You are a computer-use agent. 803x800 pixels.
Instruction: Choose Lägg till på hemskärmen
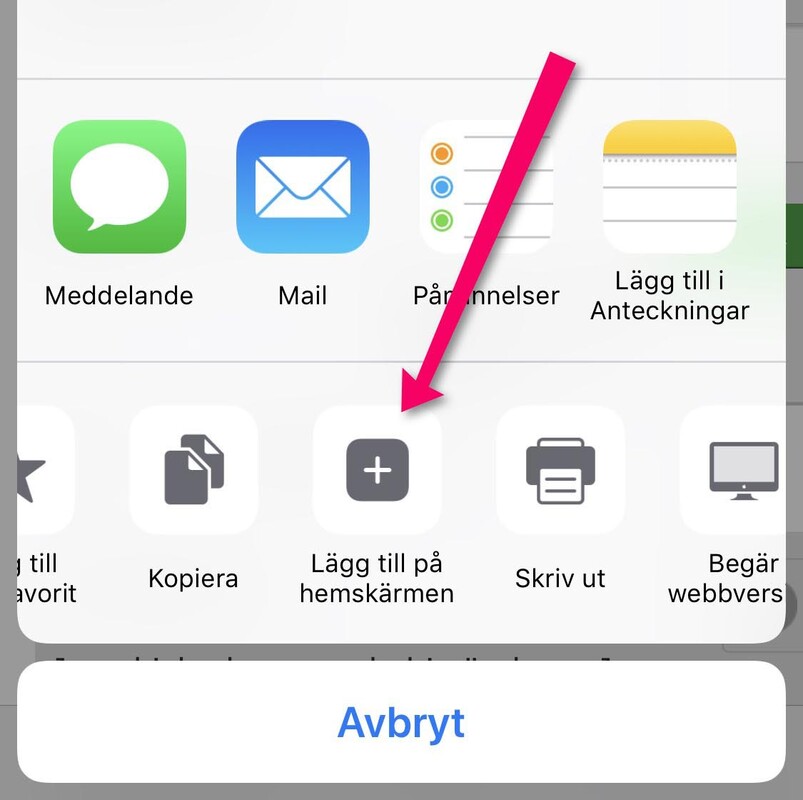[x=376, y=470]
